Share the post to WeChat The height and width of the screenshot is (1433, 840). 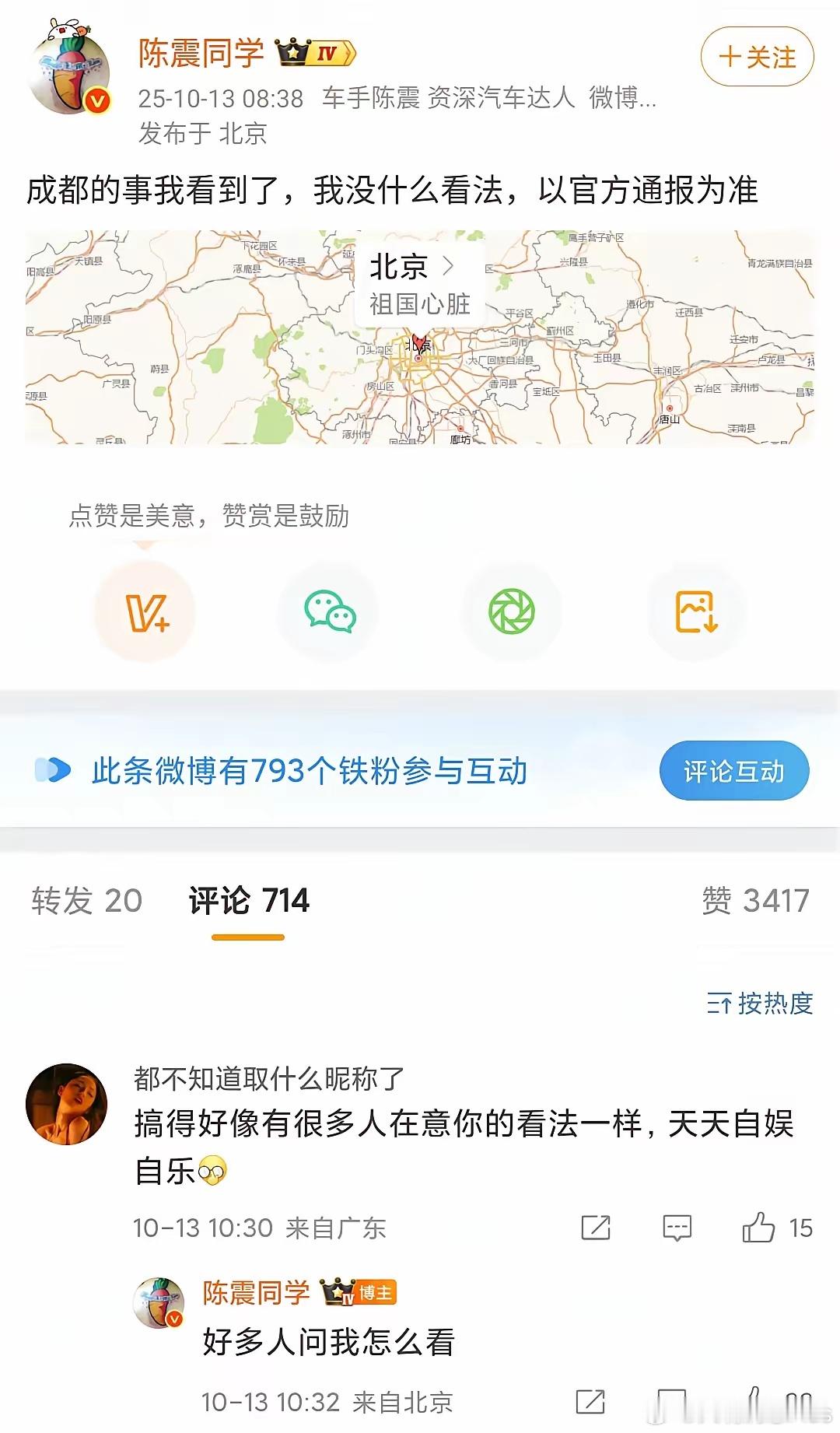330,611
